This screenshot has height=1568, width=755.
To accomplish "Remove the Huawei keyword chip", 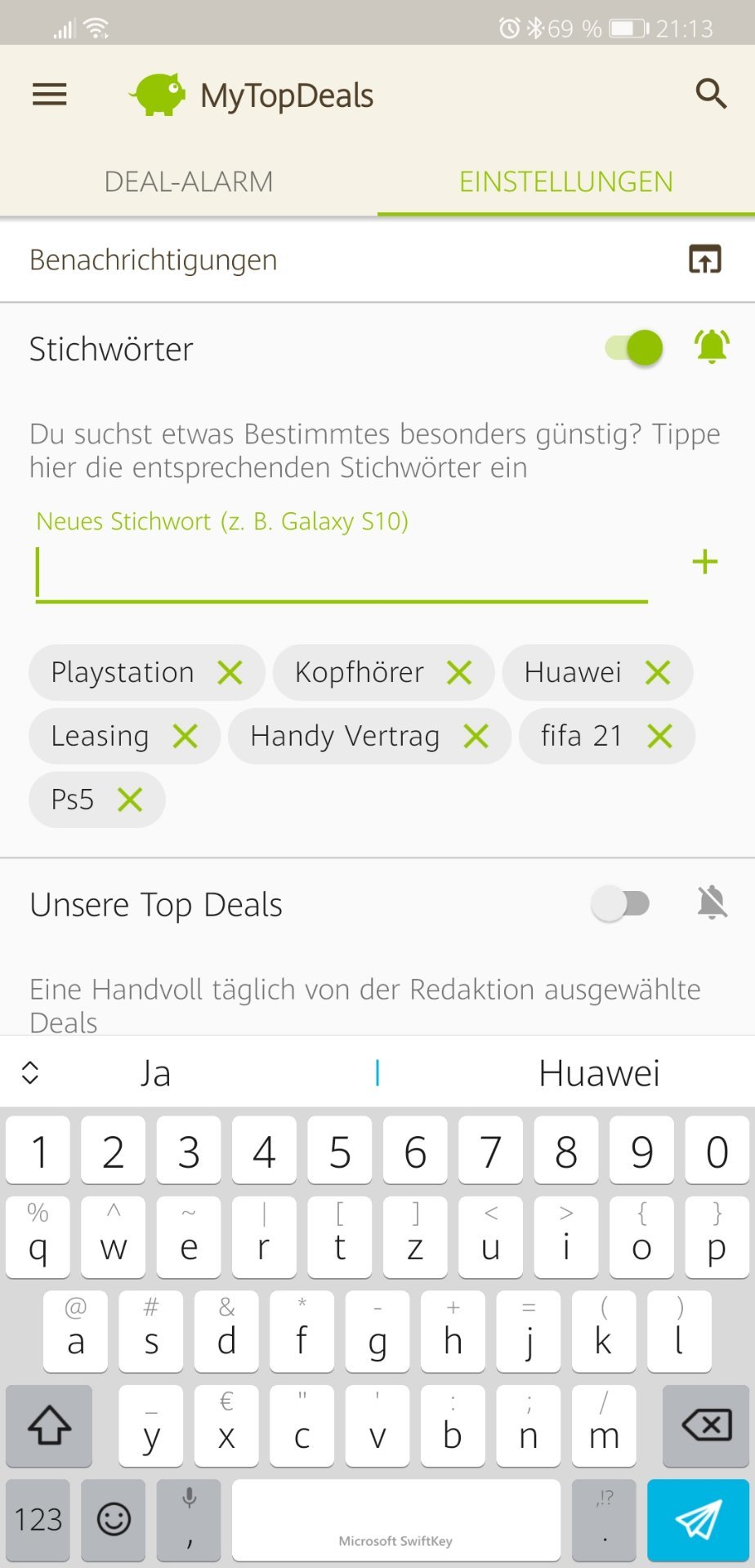I will coord(658,673).
